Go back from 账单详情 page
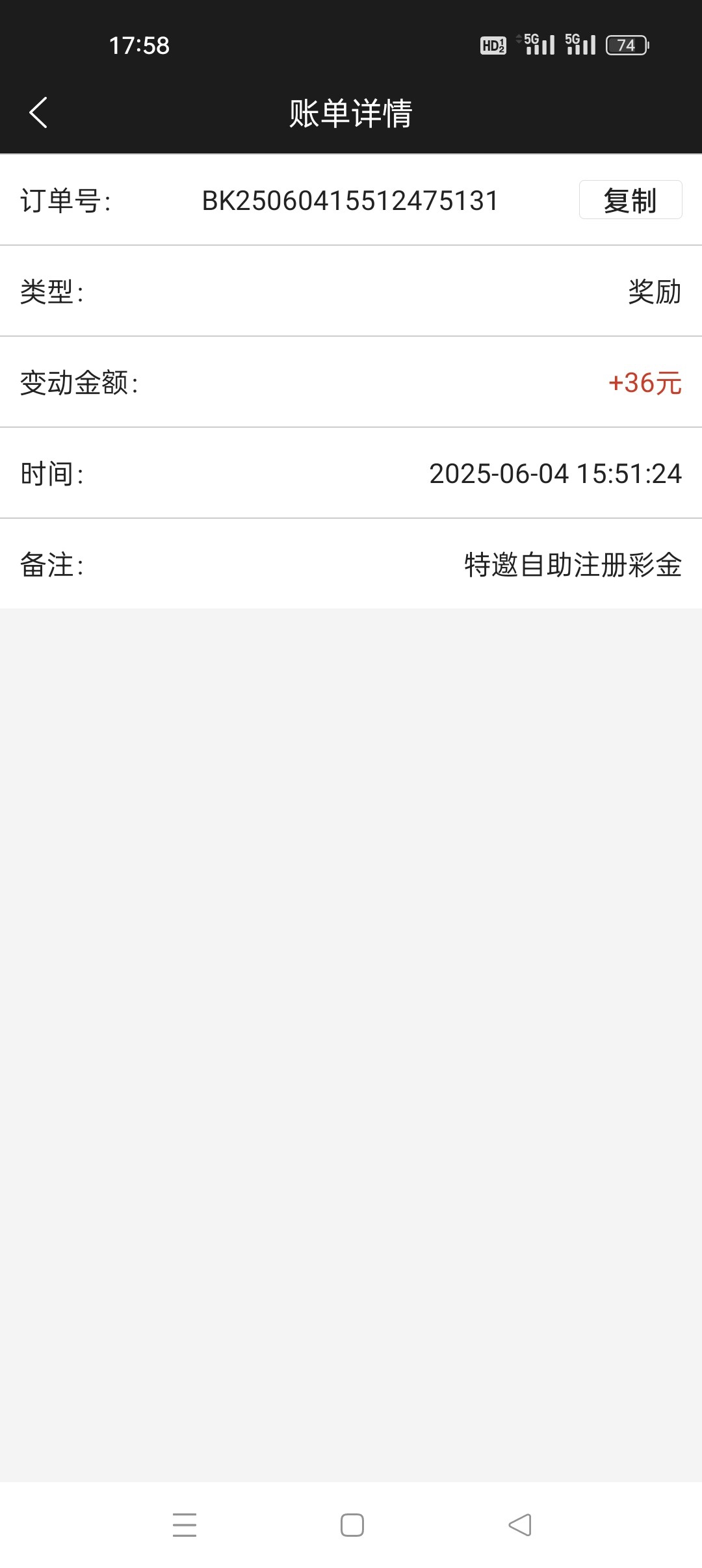 pos(39,112)
